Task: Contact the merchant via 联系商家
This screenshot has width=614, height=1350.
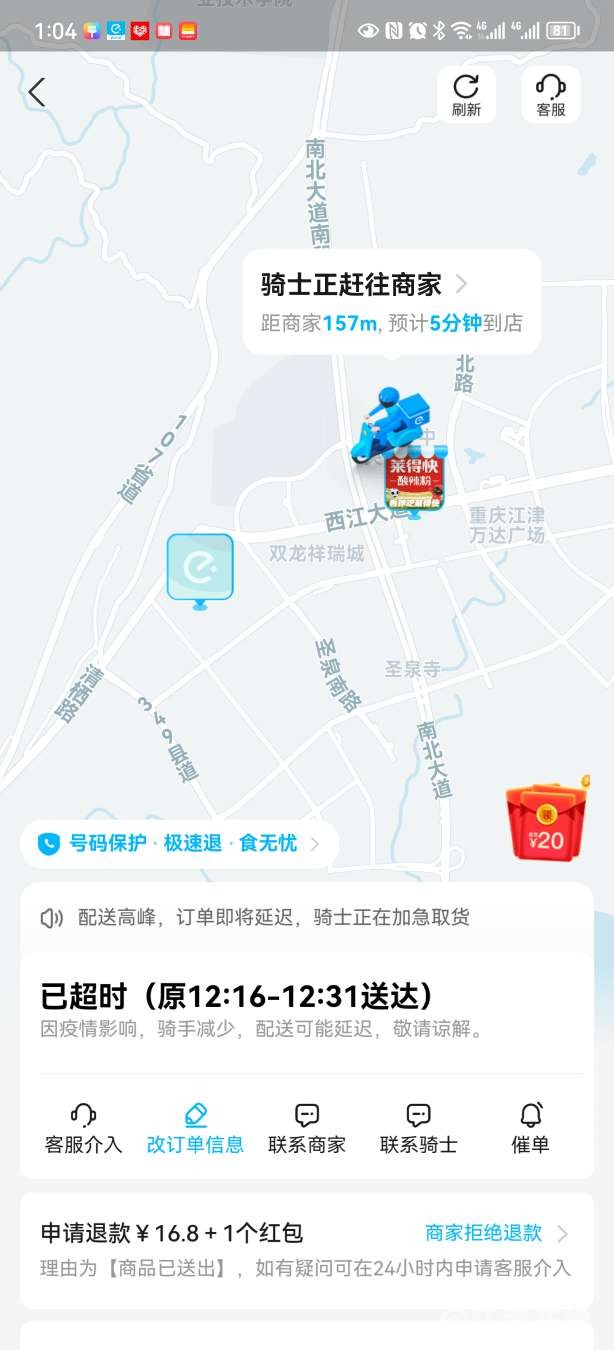Action: point(307,1129)
